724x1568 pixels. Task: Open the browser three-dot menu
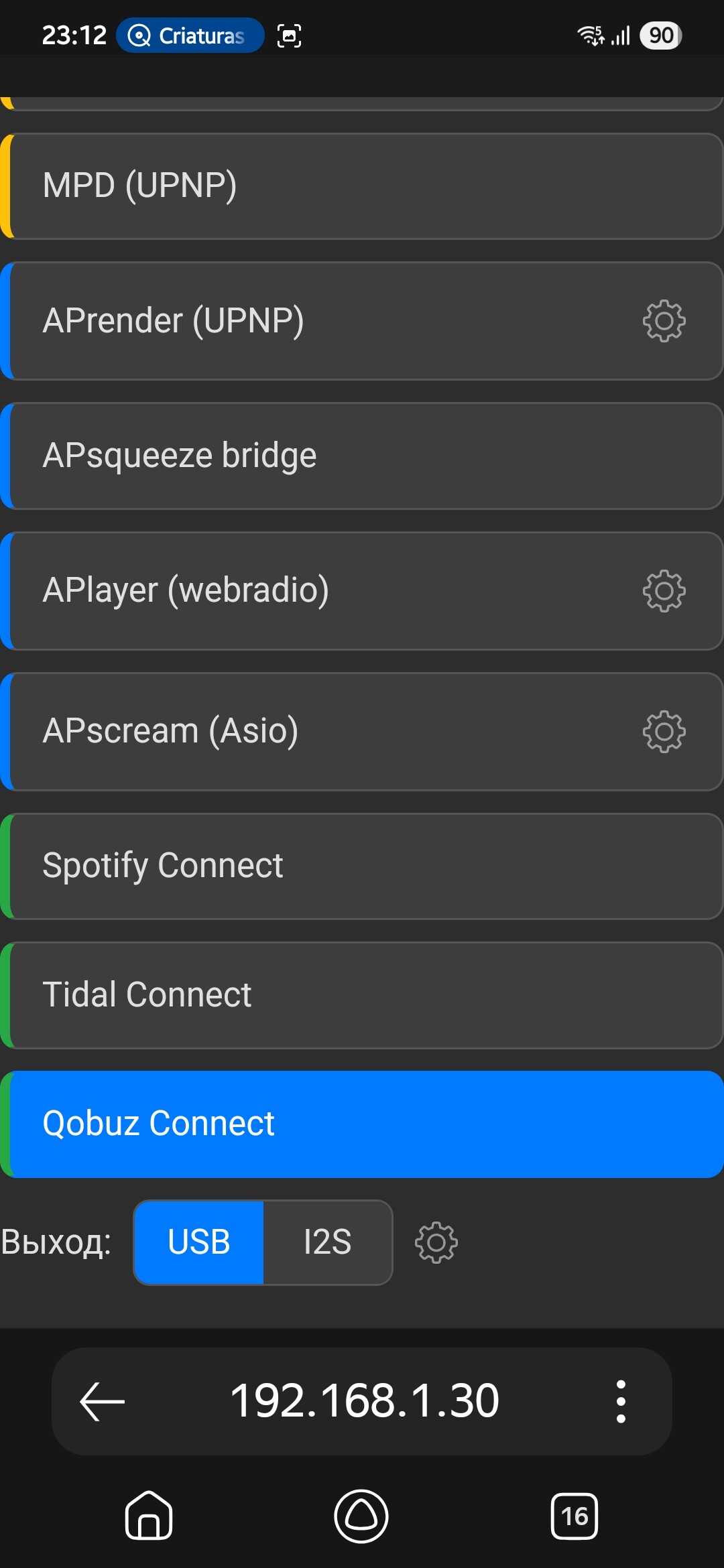point(621,1401)
